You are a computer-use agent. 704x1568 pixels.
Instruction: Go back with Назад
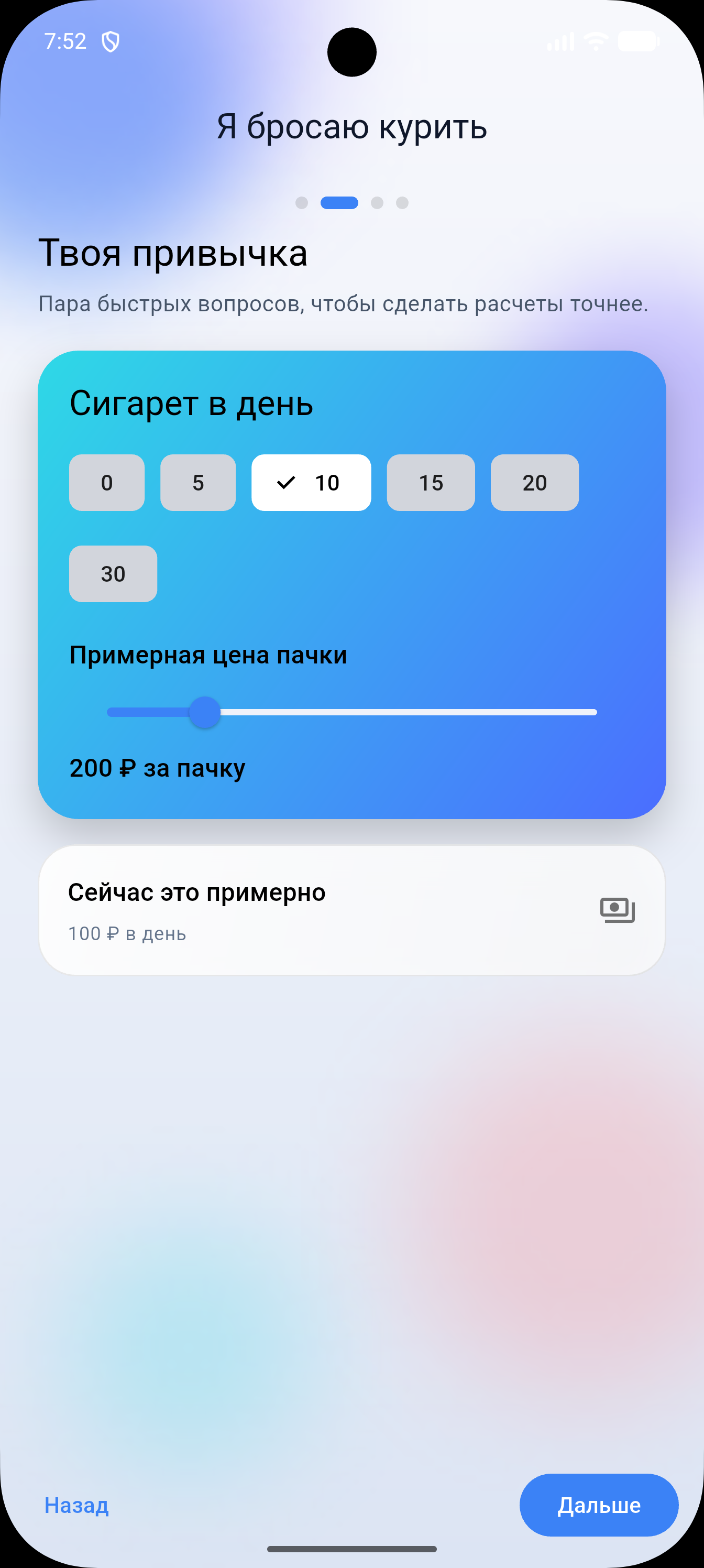click(x=76, y=1505)
